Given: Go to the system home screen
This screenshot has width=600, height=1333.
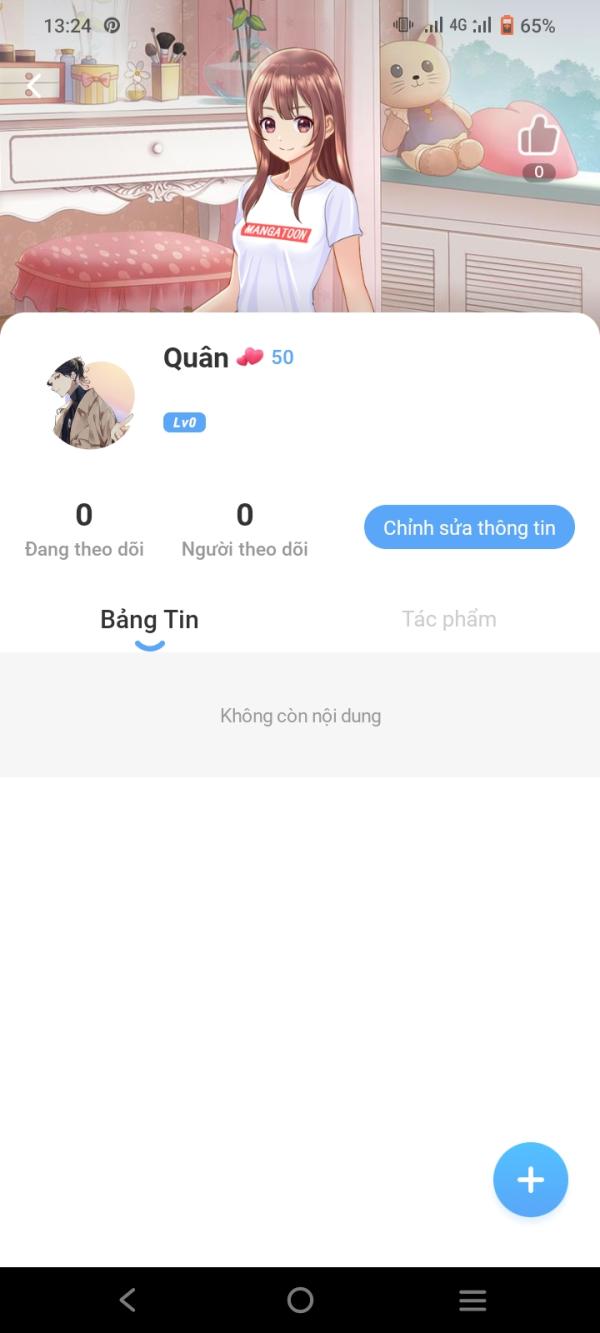Looking at the screenshot, I should [x=300, y=1300].
